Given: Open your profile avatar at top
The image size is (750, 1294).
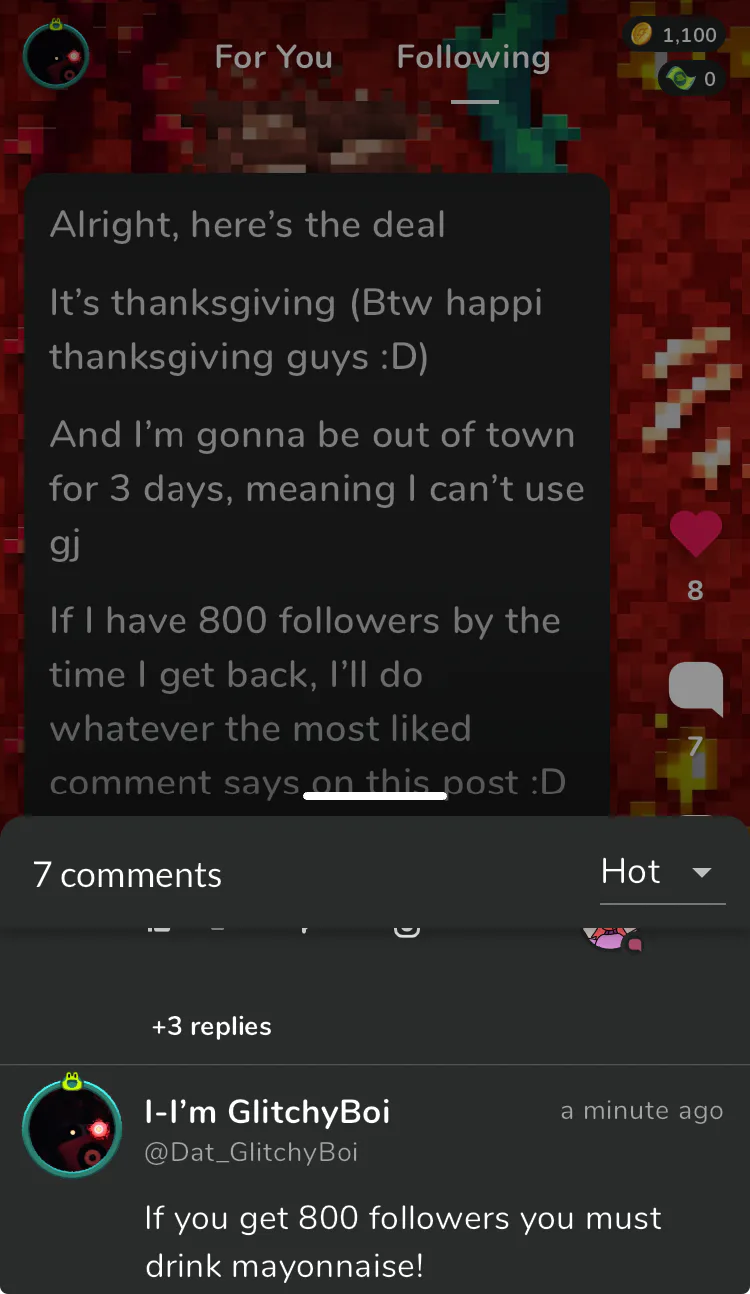Looking at the screenshot, I should [56, 55].
